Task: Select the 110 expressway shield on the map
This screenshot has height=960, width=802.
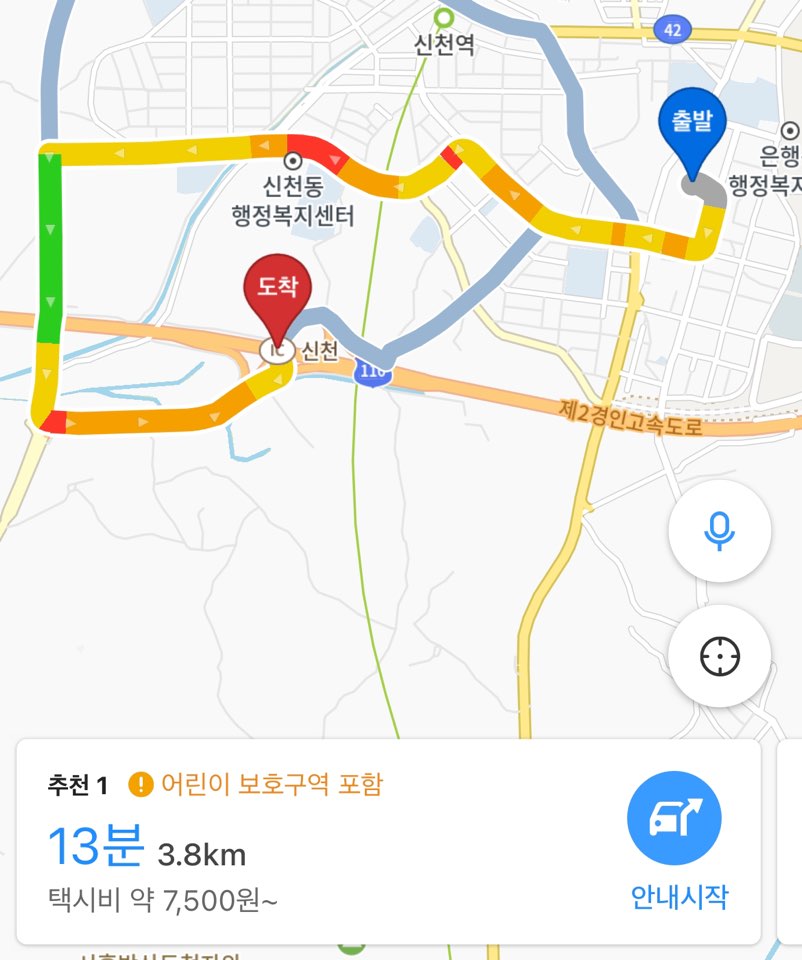Action: click(374, 370)
